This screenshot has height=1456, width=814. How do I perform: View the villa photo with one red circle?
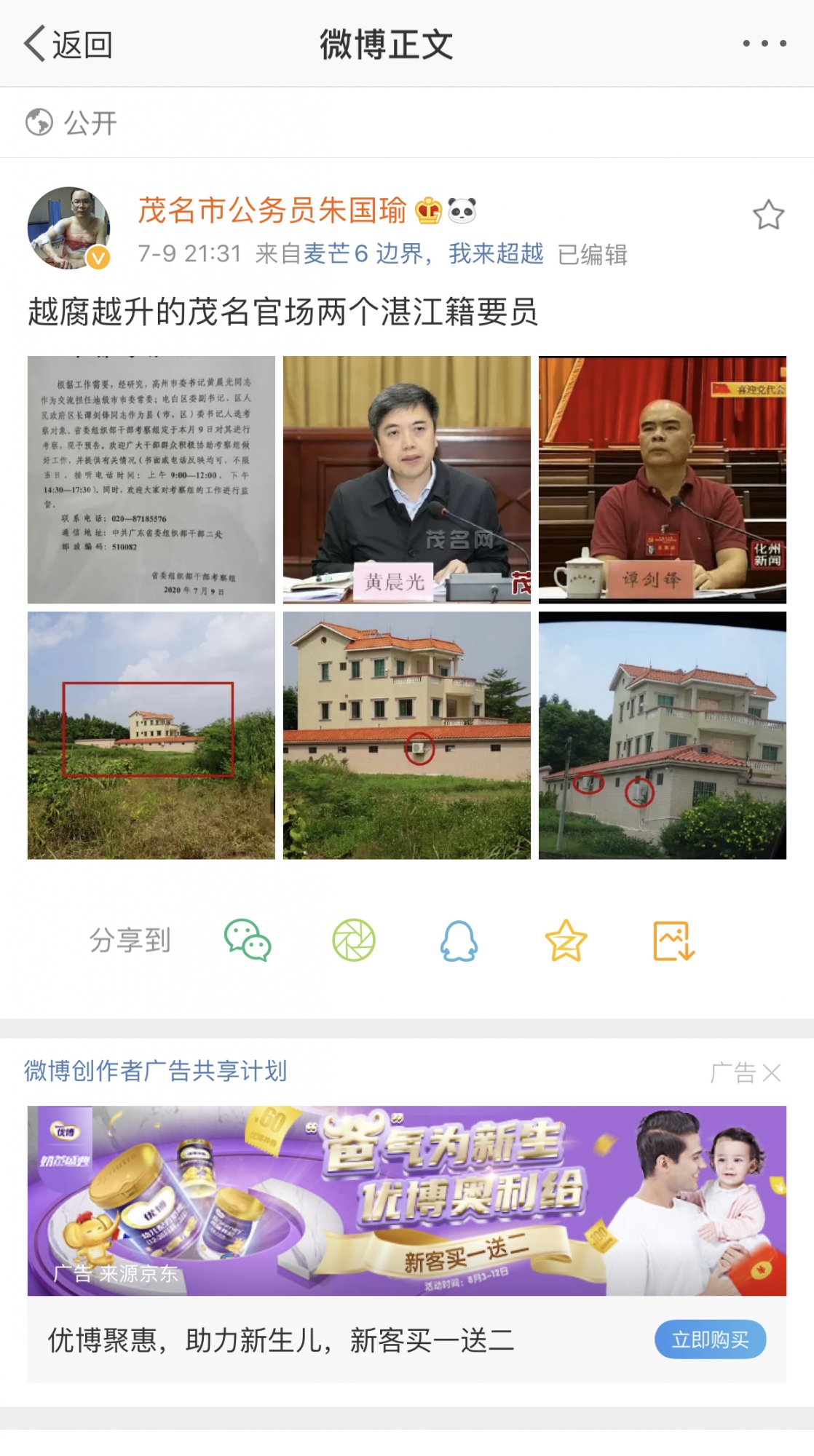point(407,735)
